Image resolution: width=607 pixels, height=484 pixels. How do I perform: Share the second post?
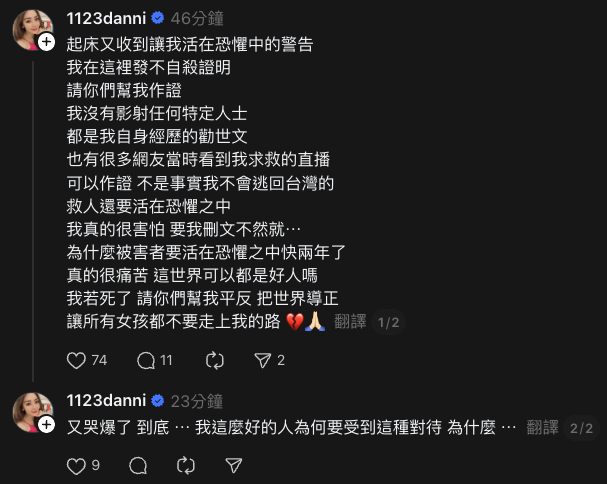click(233, 465)
